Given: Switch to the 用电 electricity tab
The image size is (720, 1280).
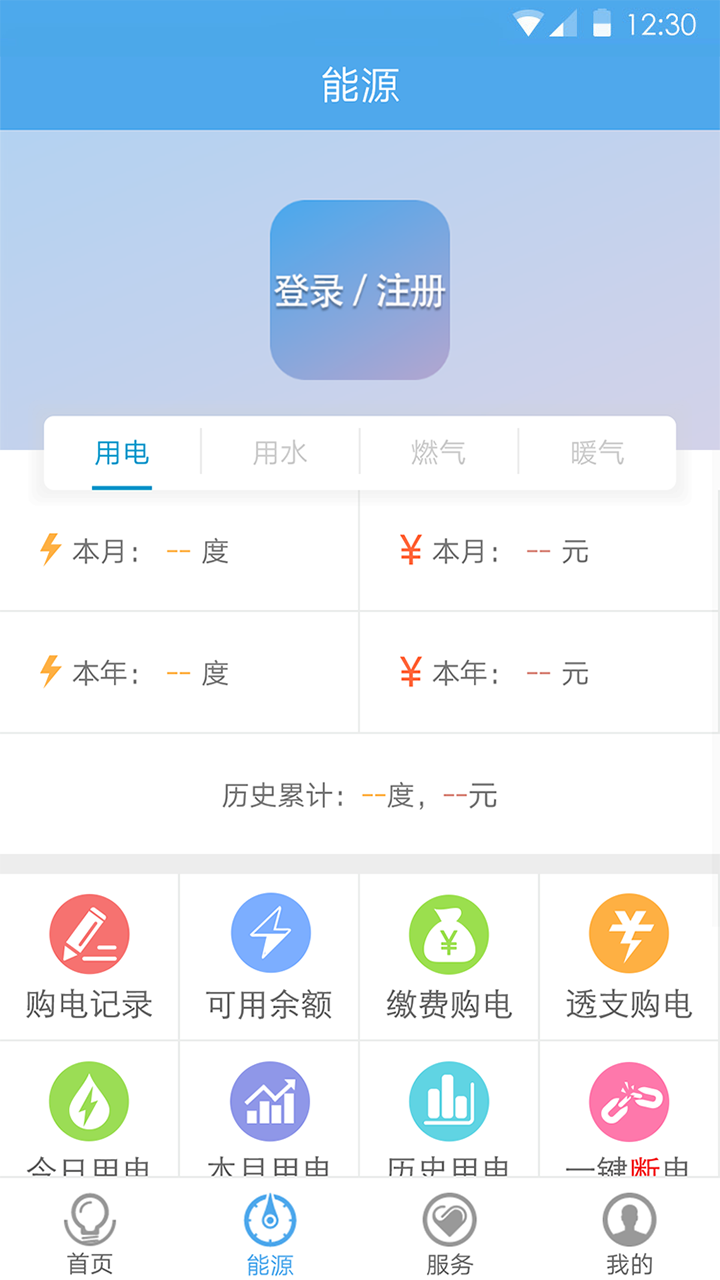Looking at the screenshot, I should click(121, 452).
